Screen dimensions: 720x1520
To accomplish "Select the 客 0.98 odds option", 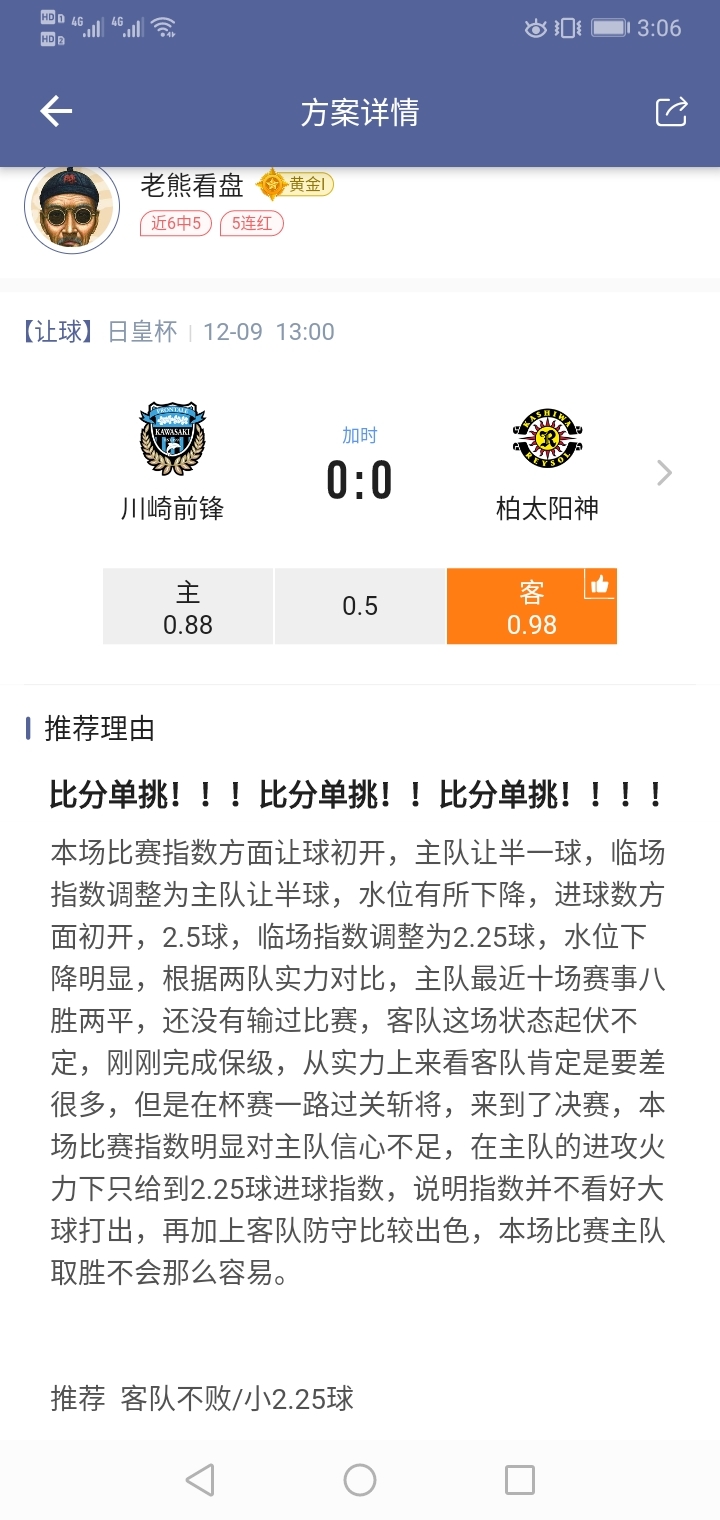I will [531, 607].
